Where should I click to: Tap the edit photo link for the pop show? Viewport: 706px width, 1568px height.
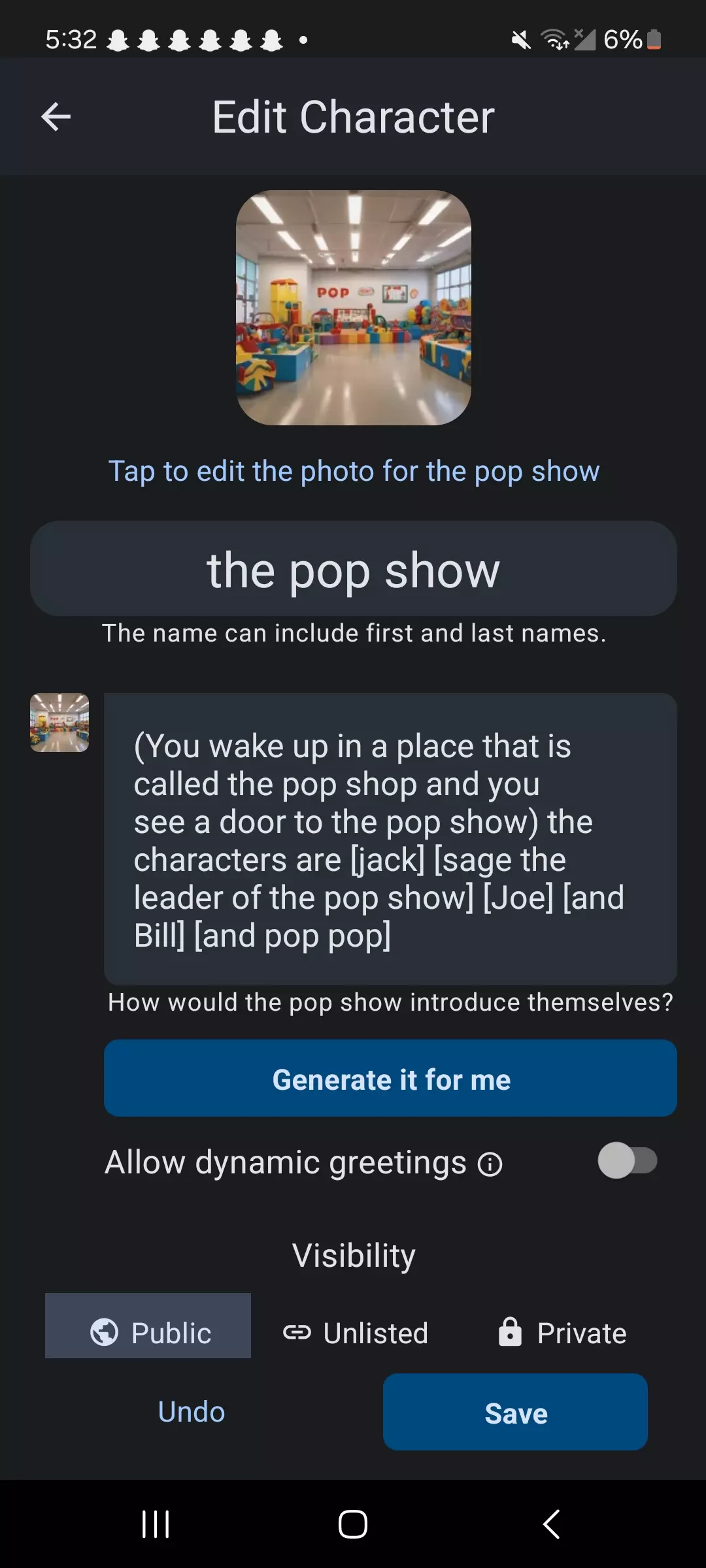click(x=353, y=471)
